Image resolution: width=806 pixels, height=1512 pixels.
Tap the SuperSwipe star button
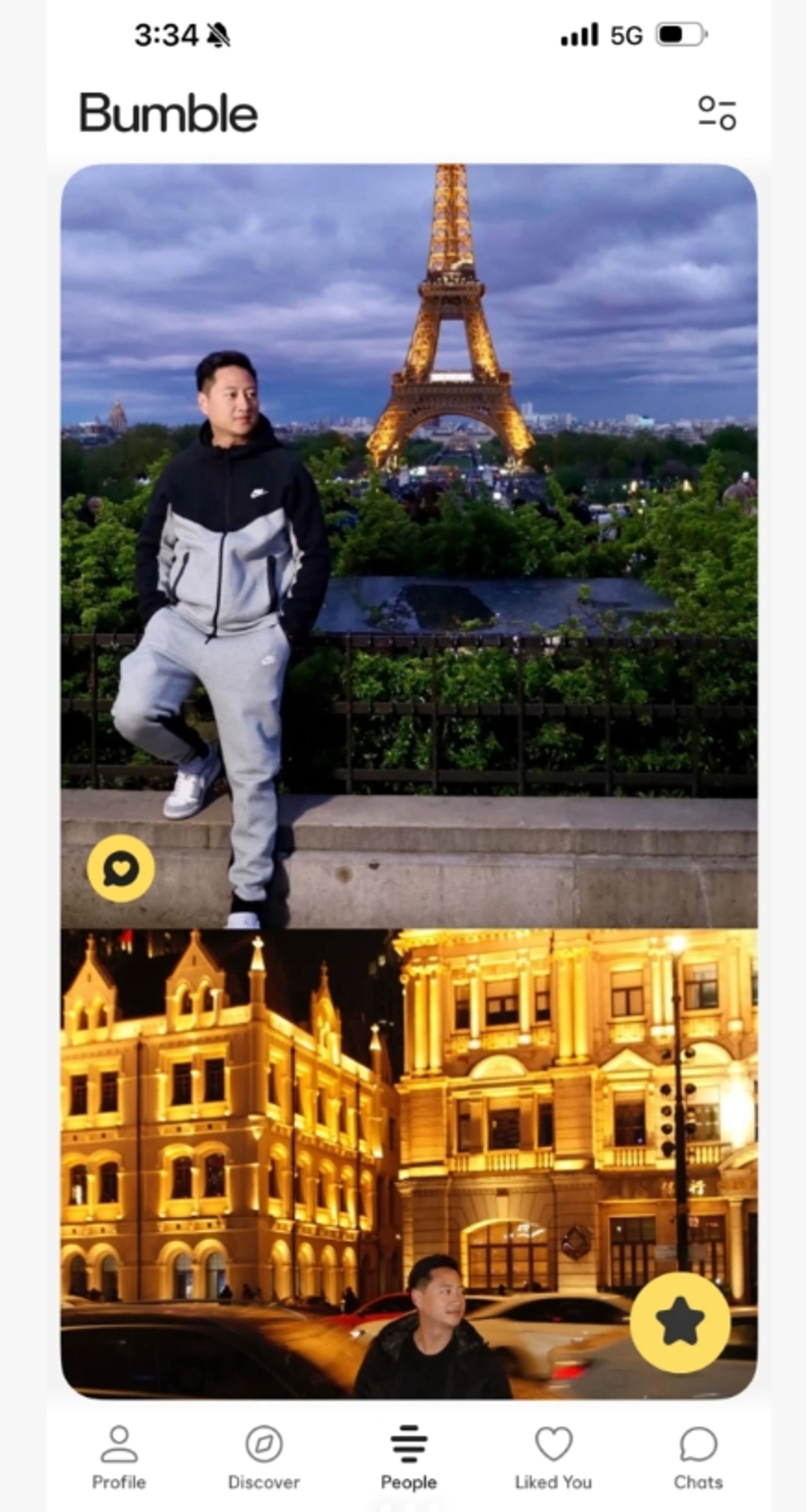click(680, 1322)
